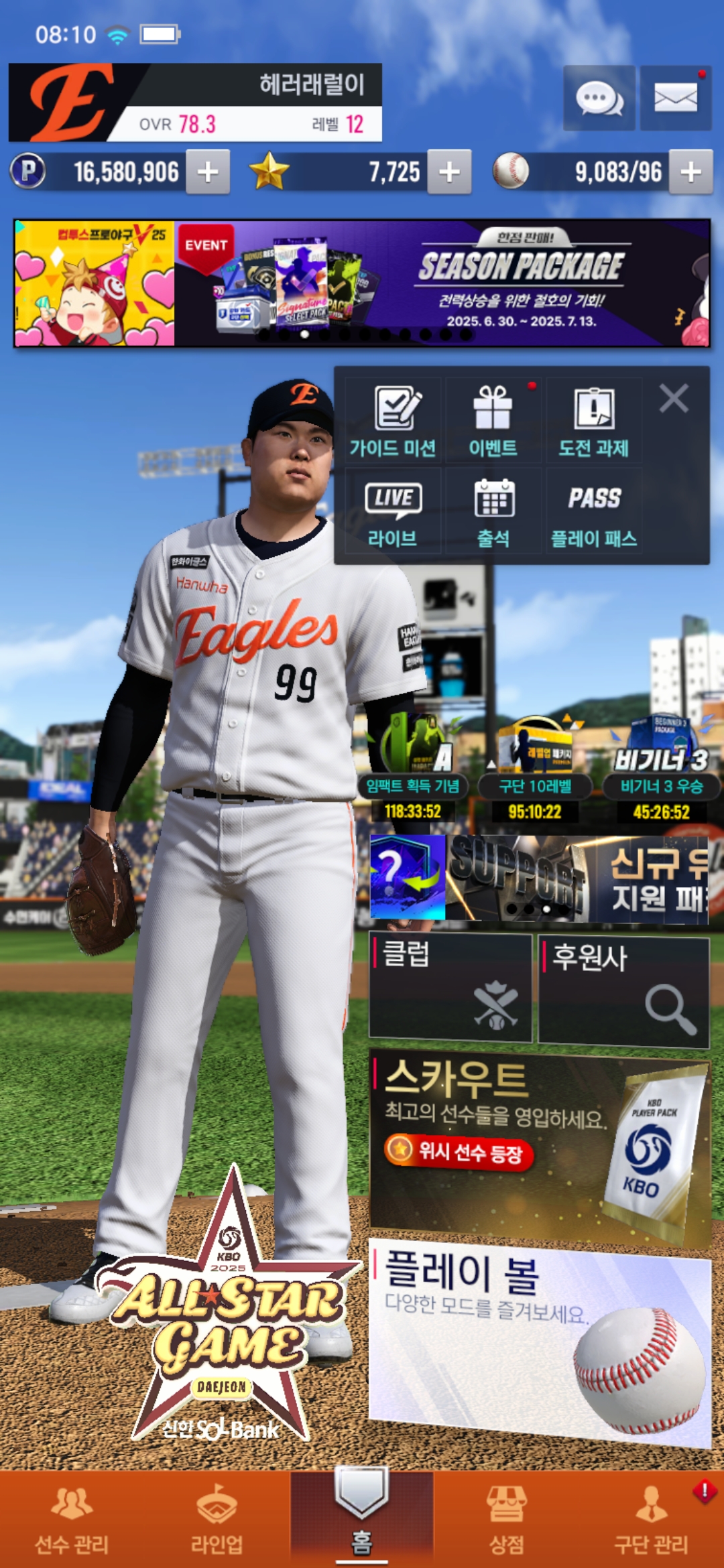The image size is (724, 1568).
Task: Open the 후원사 sponsor card
Action: [x=624, y=992]
